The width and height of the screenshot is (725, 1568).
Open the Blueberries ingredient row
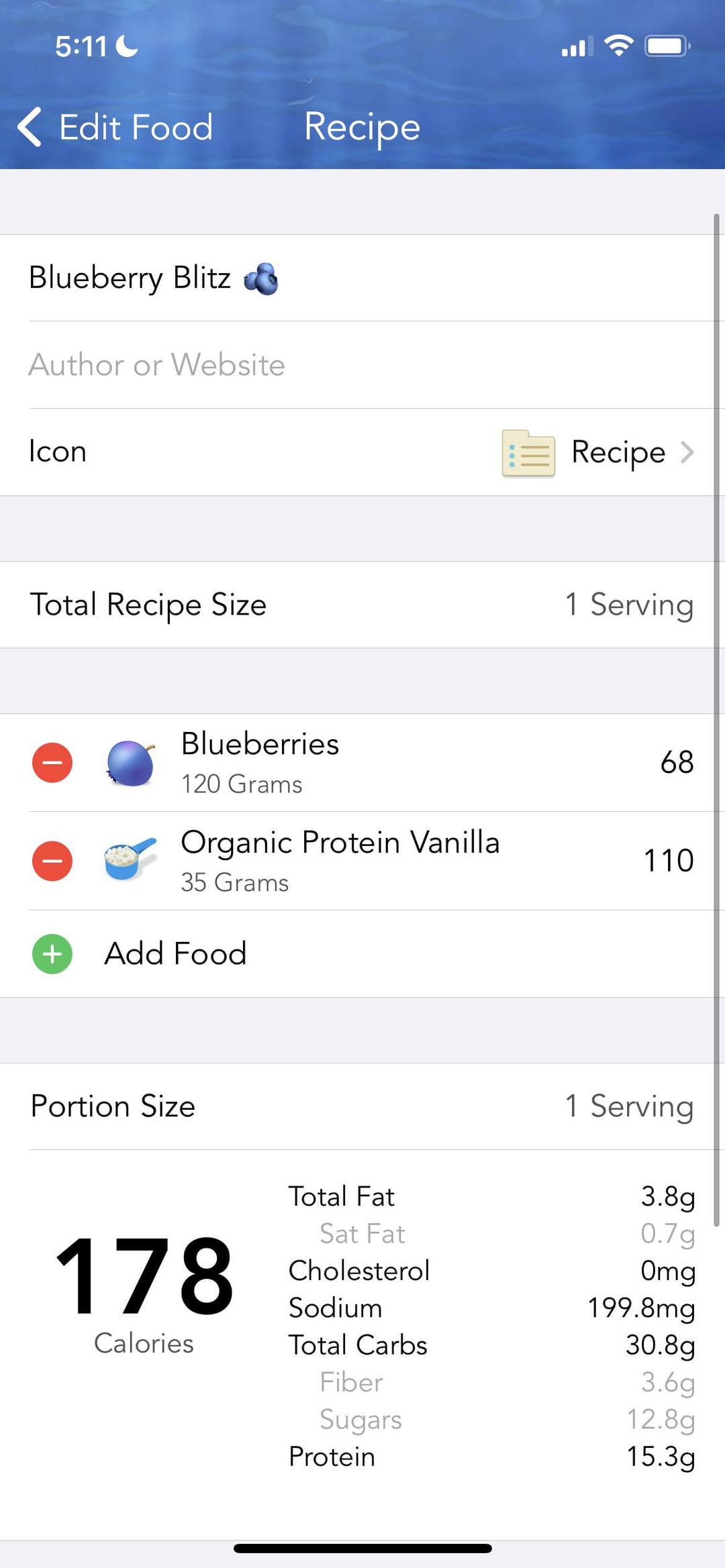[403, 763]
